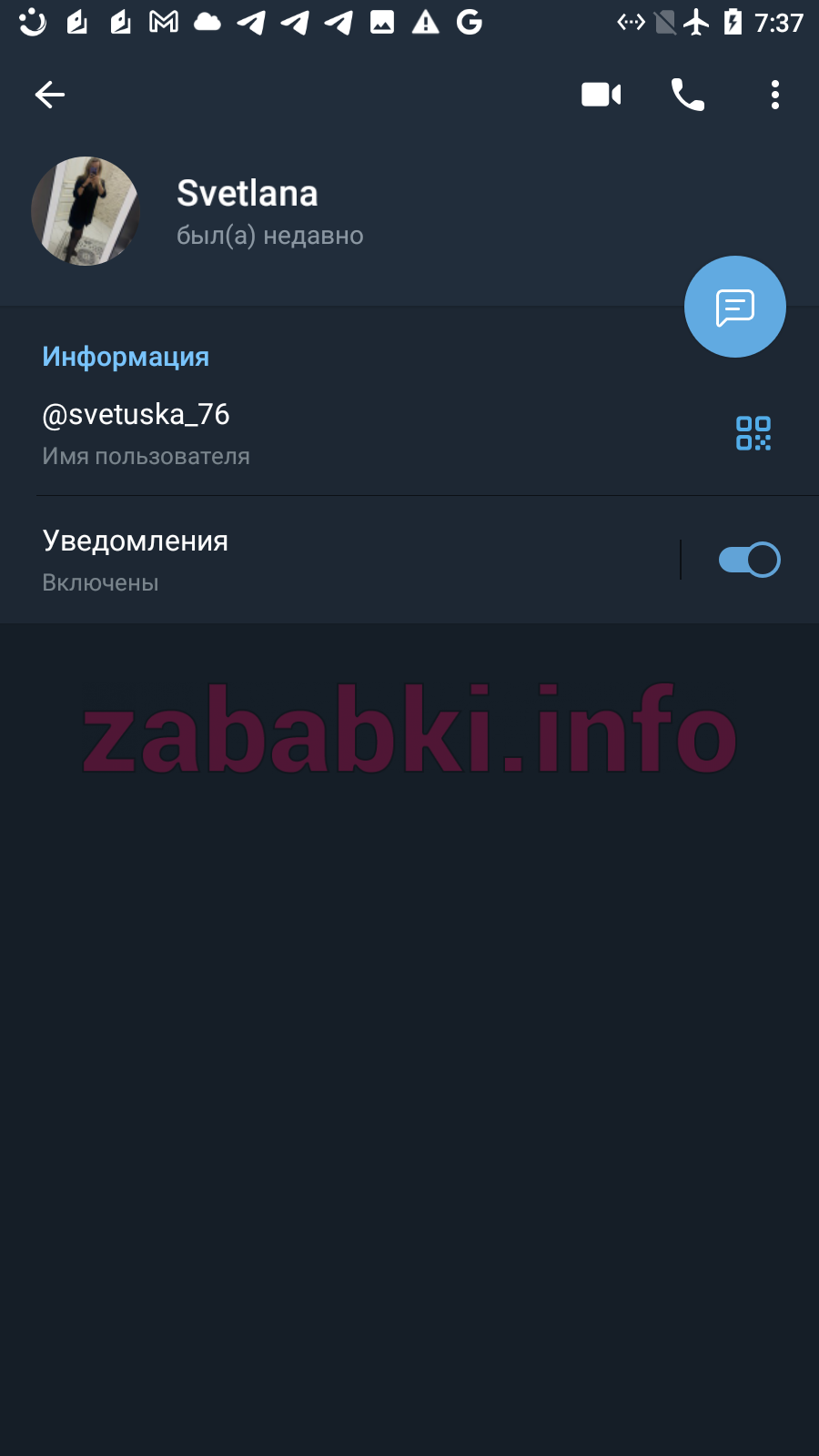Show the QR code for this username
Viewport: 819px width, 1456px height.
click(753, 433)
